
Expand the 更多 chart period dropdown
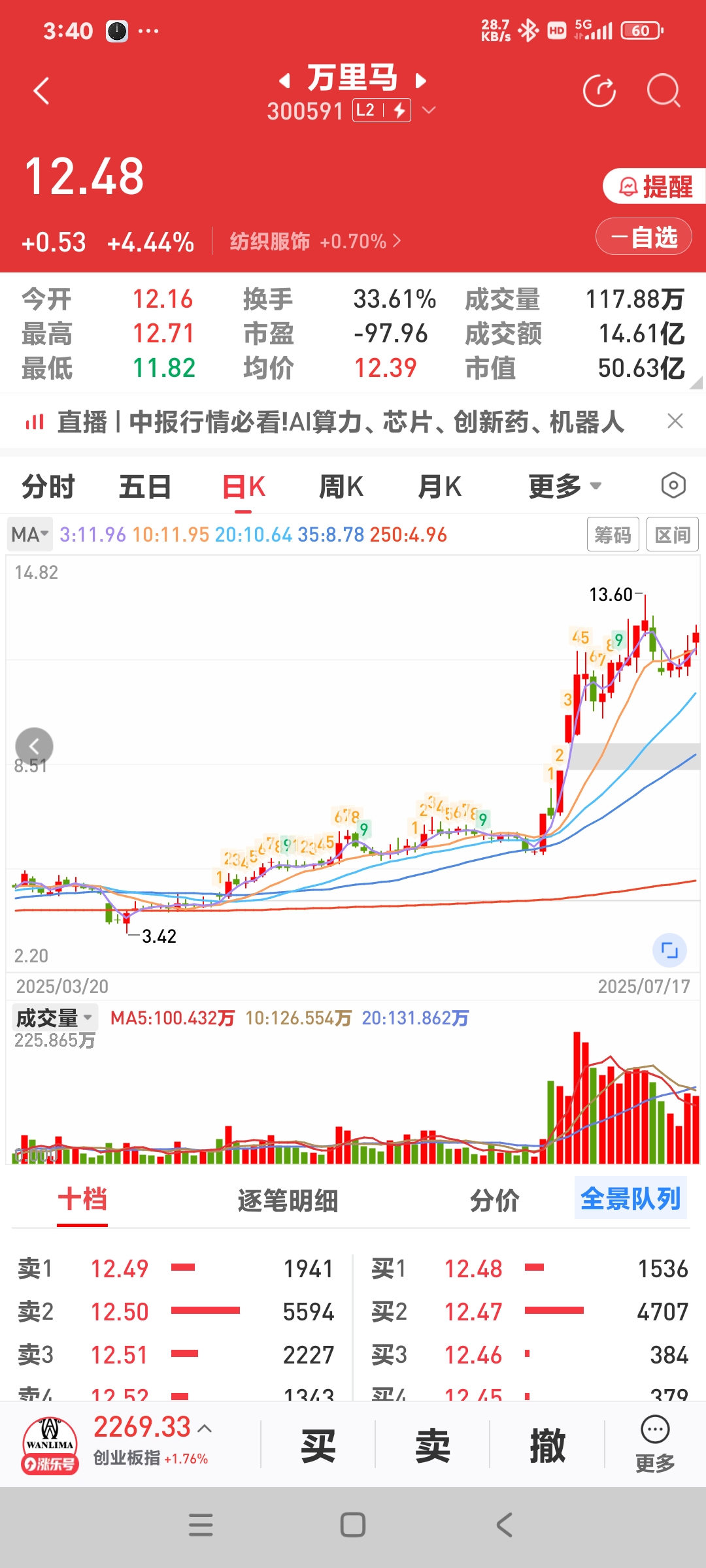[x=564, y=487]
